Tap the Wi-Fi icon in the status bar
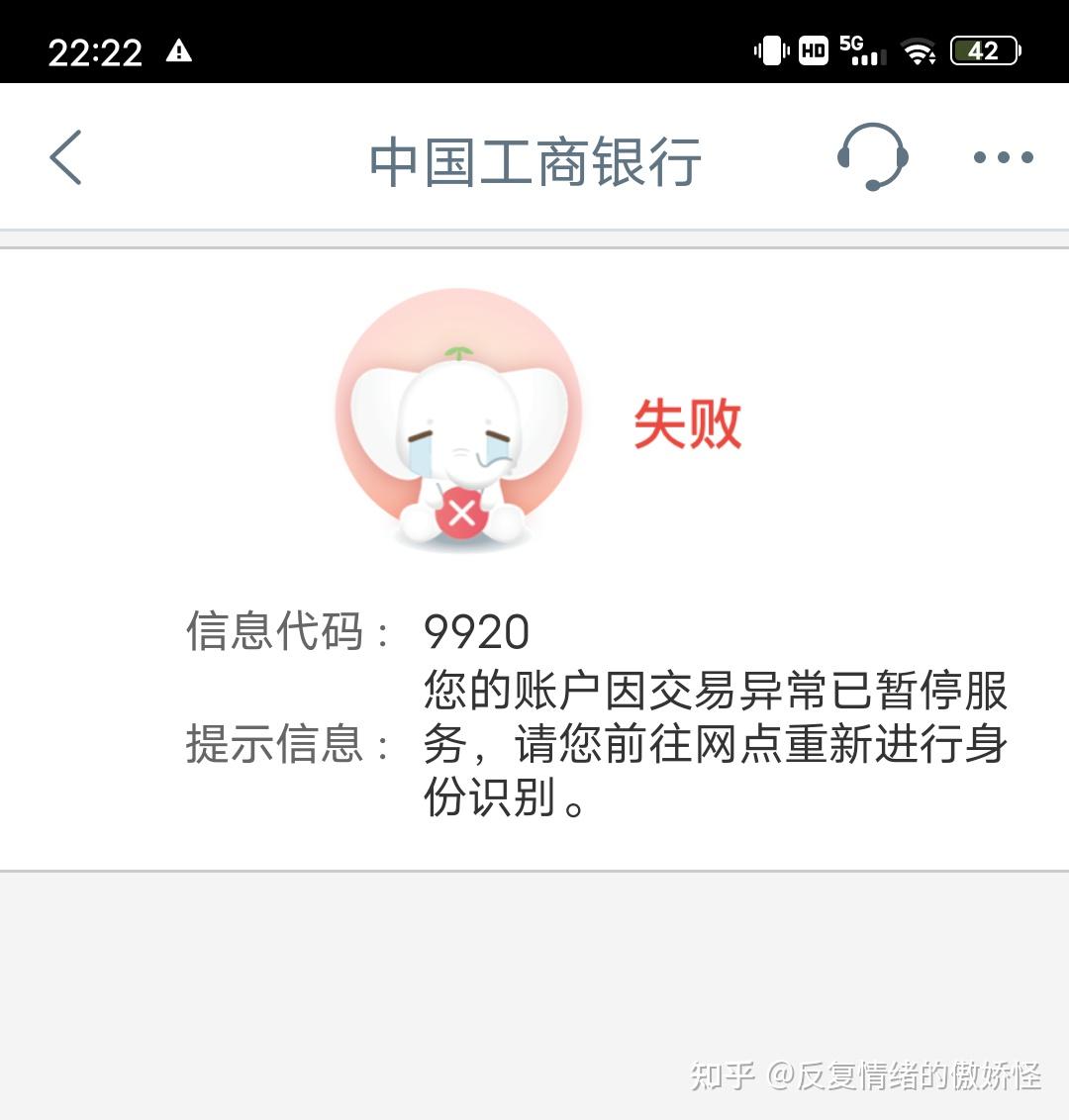 pos(922,50)
